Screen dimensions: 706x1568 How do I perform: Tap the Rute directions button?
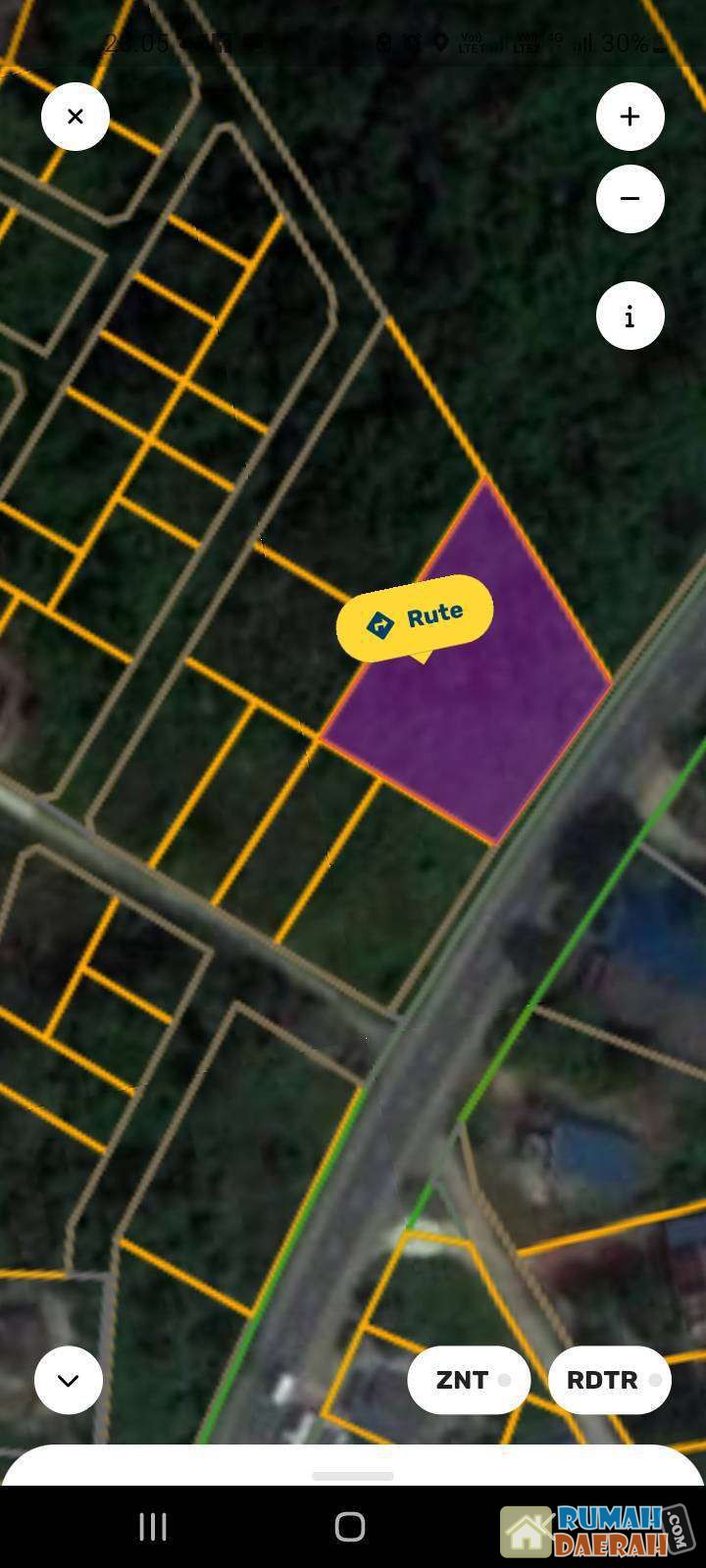tap(415, 617)
